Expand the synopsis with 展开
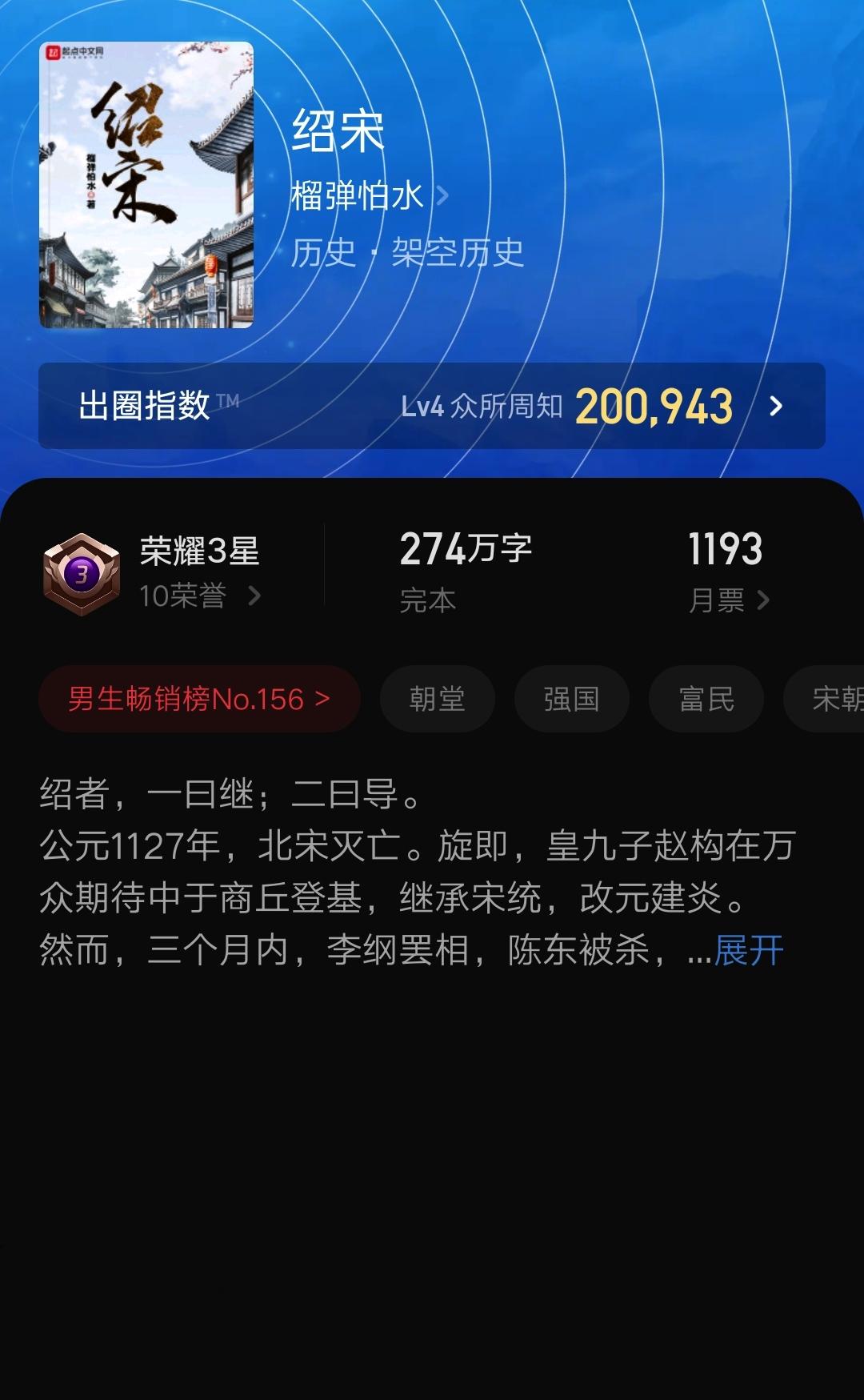This screenshot has height=1400, width=864. tap(749, 951)
